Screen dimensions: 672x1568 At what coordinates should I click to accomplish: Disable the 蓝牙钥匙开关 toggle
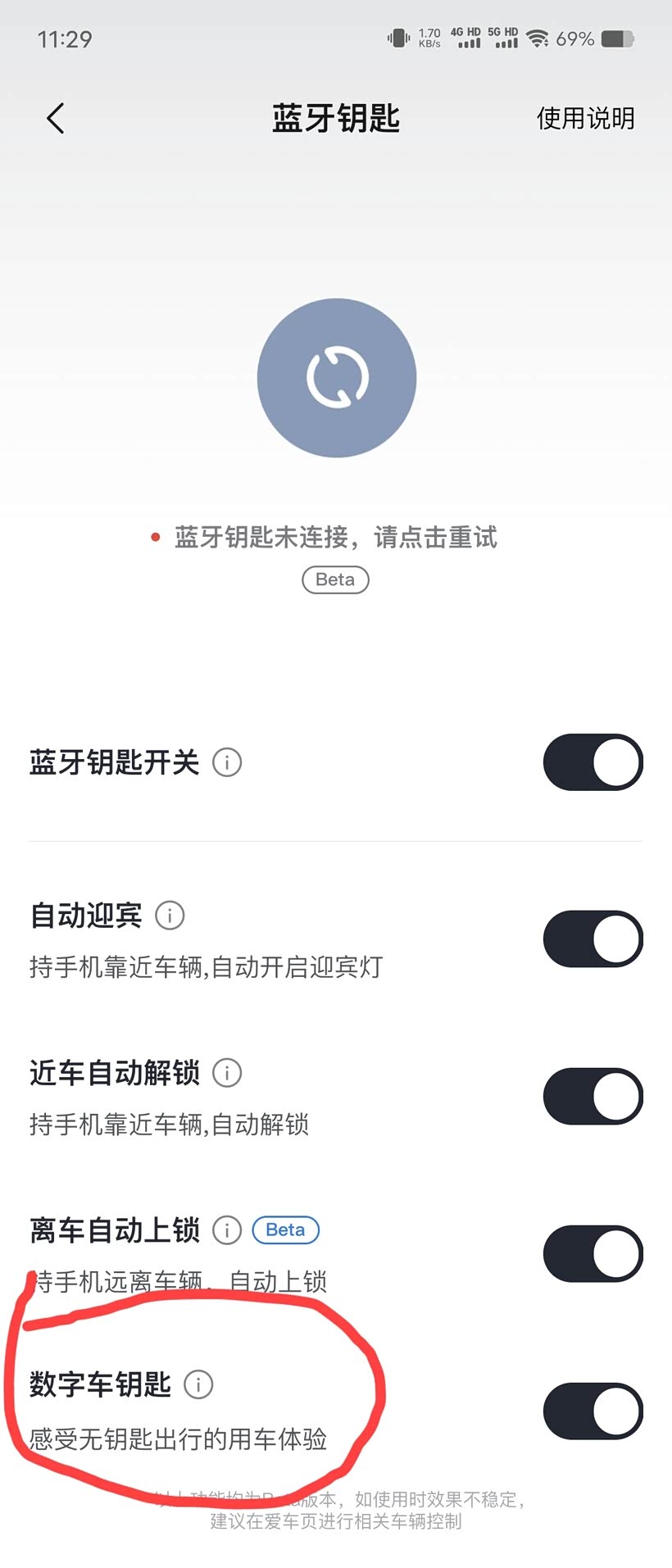click(x=592, y=762)
